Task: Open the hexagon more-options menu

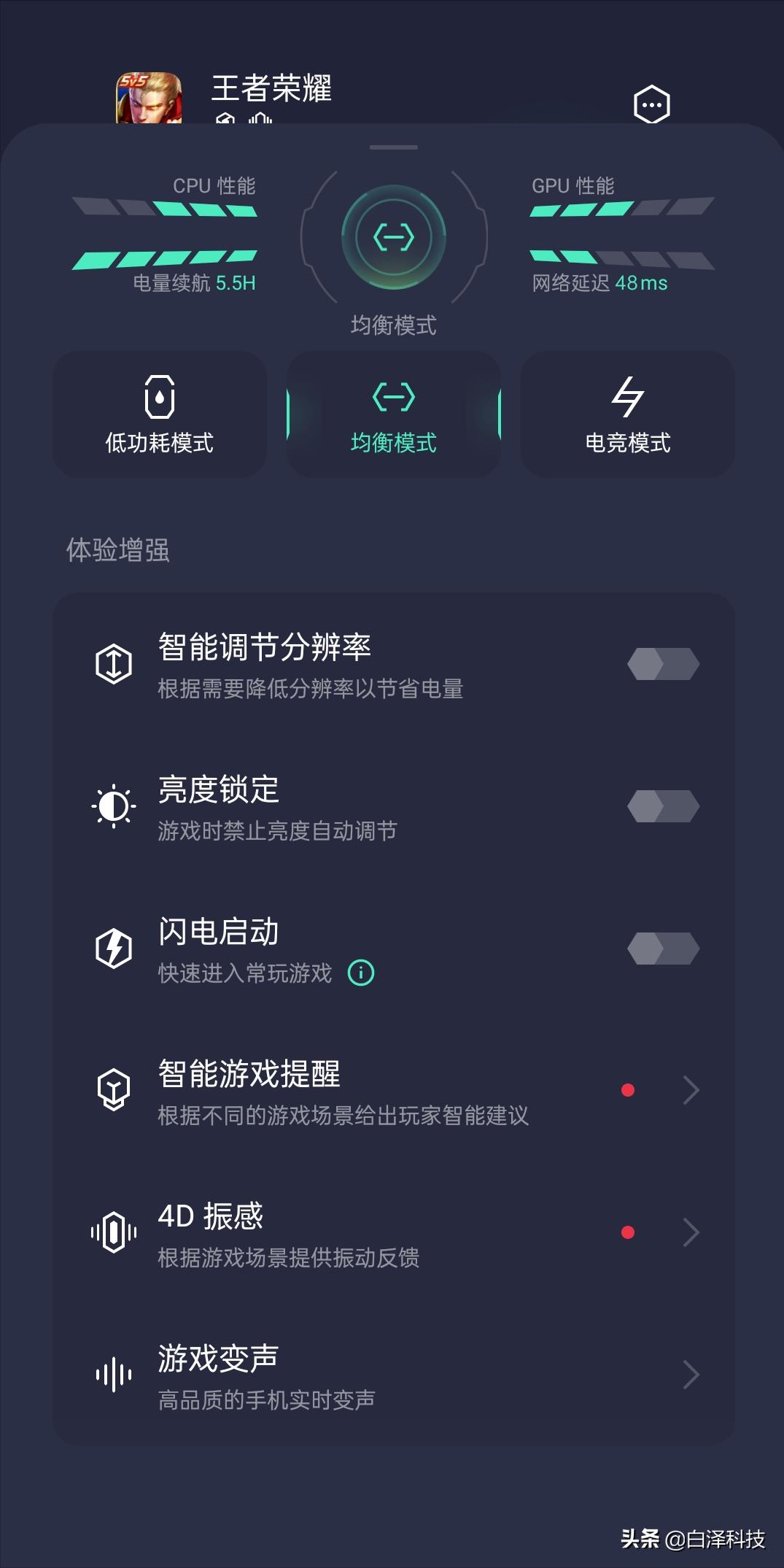Action: 651,104
